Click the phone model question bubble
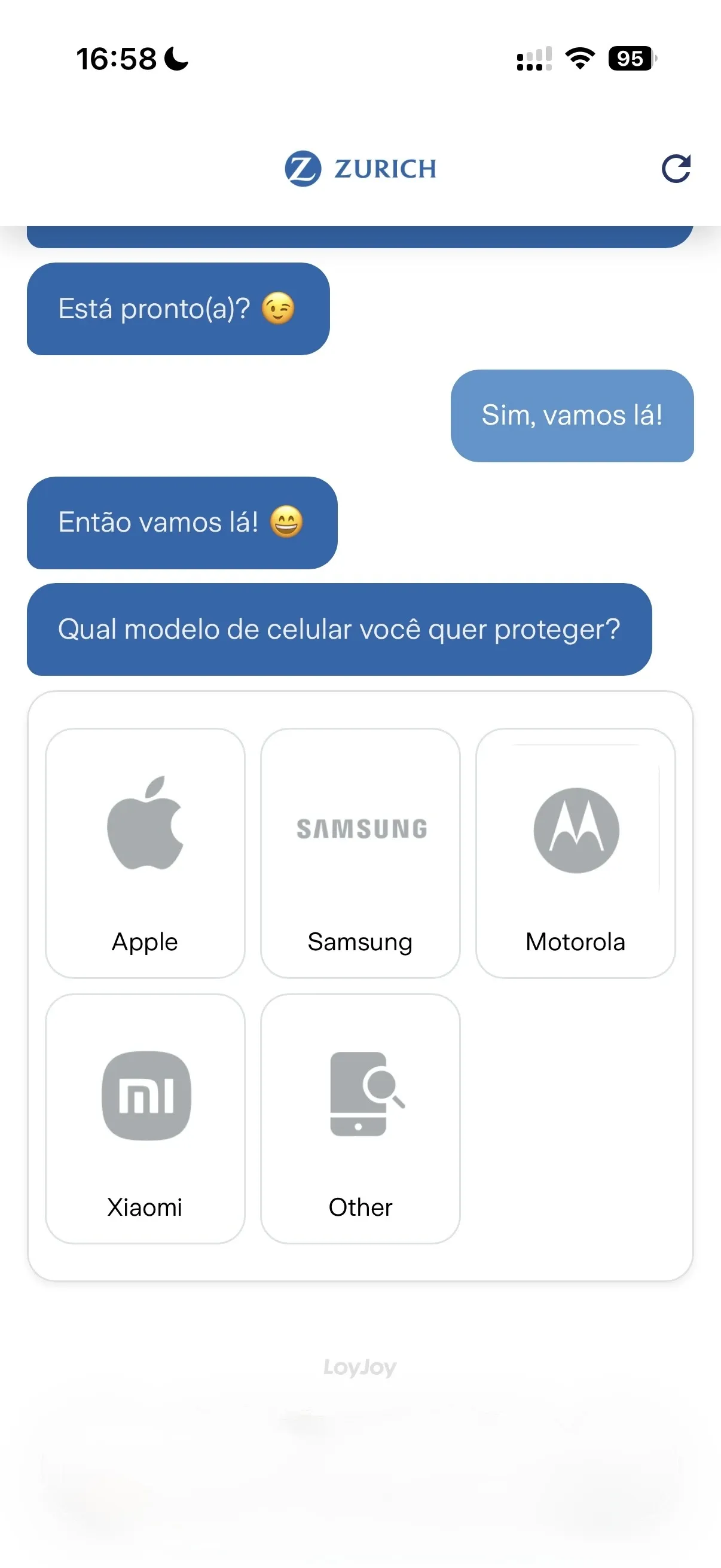 coord(339,630)
